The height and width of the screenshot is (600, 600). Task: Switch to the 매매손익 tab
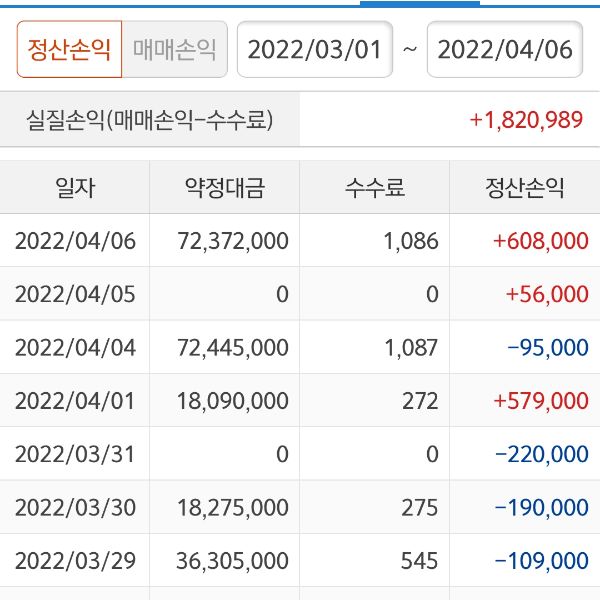(x=174, y=49)
